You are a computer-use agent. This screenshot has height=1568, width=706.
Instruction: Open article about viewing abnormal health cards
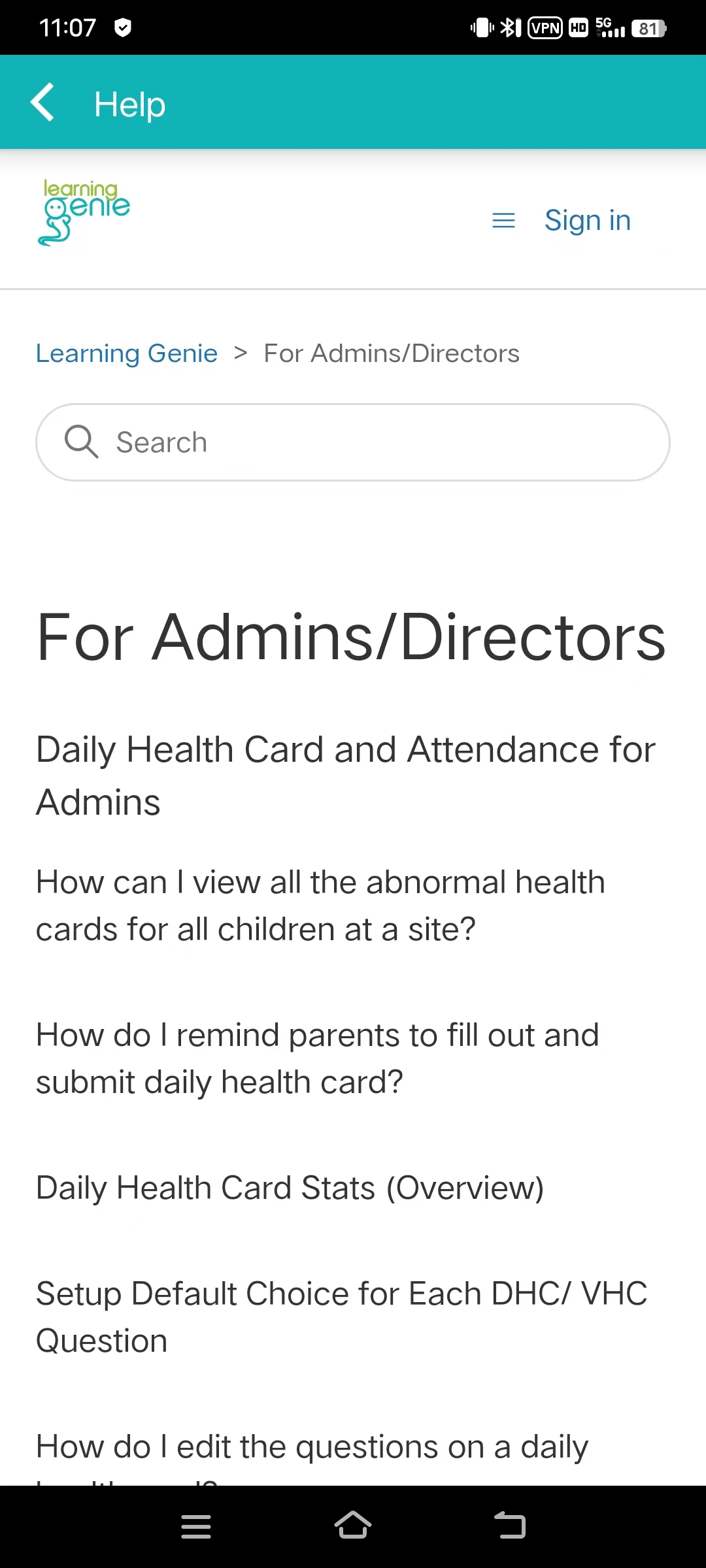[320, 906]
